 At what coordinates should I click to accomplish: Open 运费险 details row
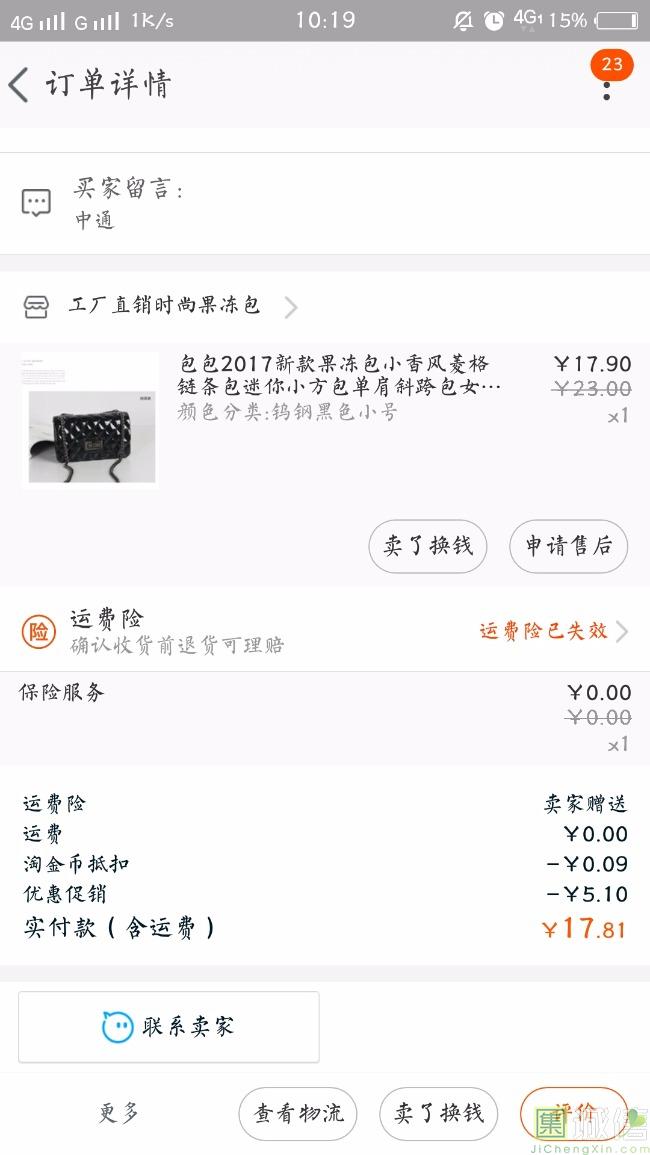tap(325, 631)
